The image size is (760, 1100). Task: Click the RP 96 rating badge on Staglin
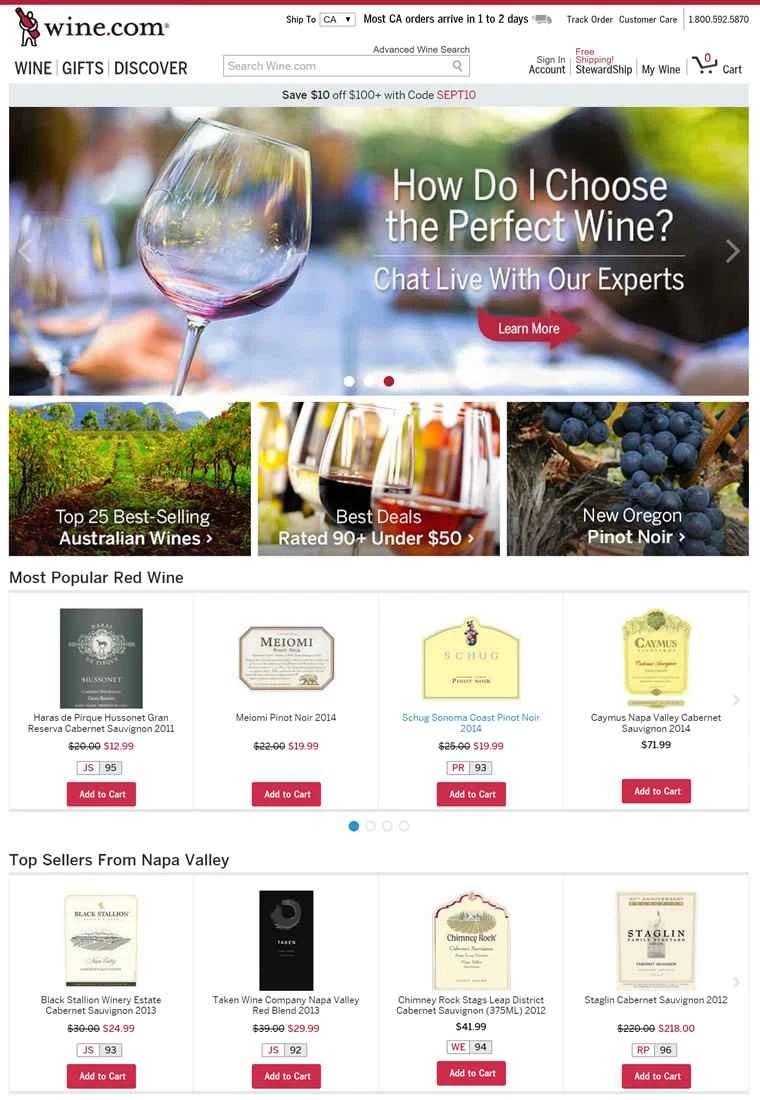coord(656,1050)
